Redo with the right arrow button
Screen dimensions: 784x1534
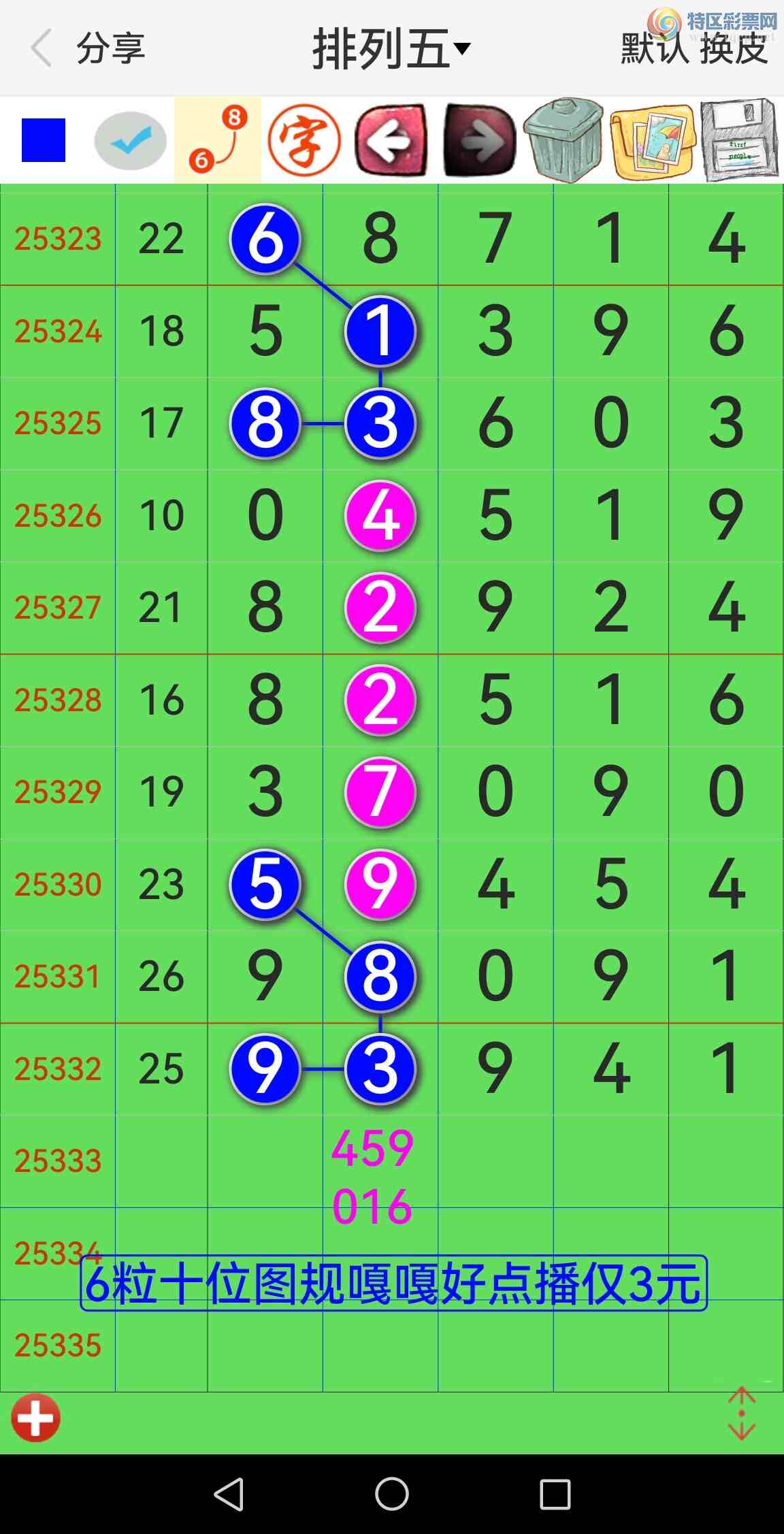pos(479,140)
